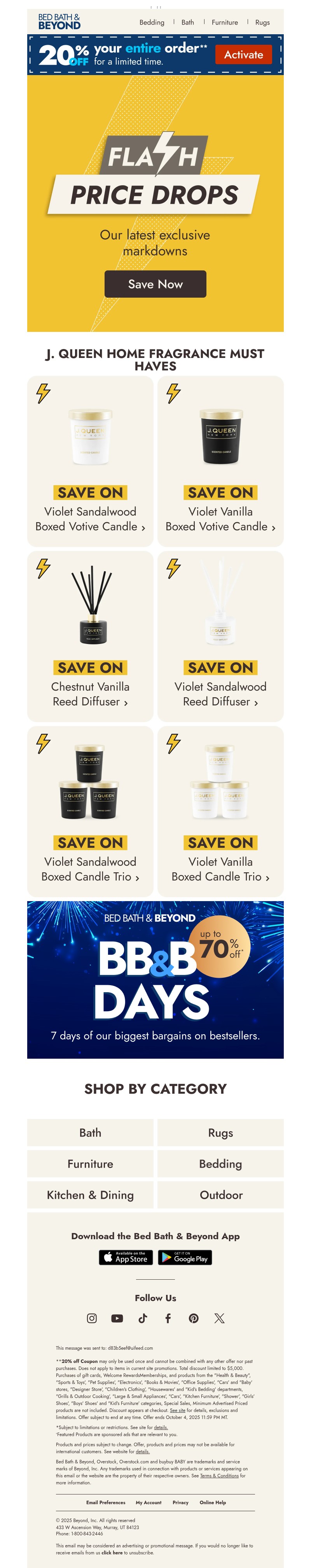Shop the Outdoor category

220,1194
